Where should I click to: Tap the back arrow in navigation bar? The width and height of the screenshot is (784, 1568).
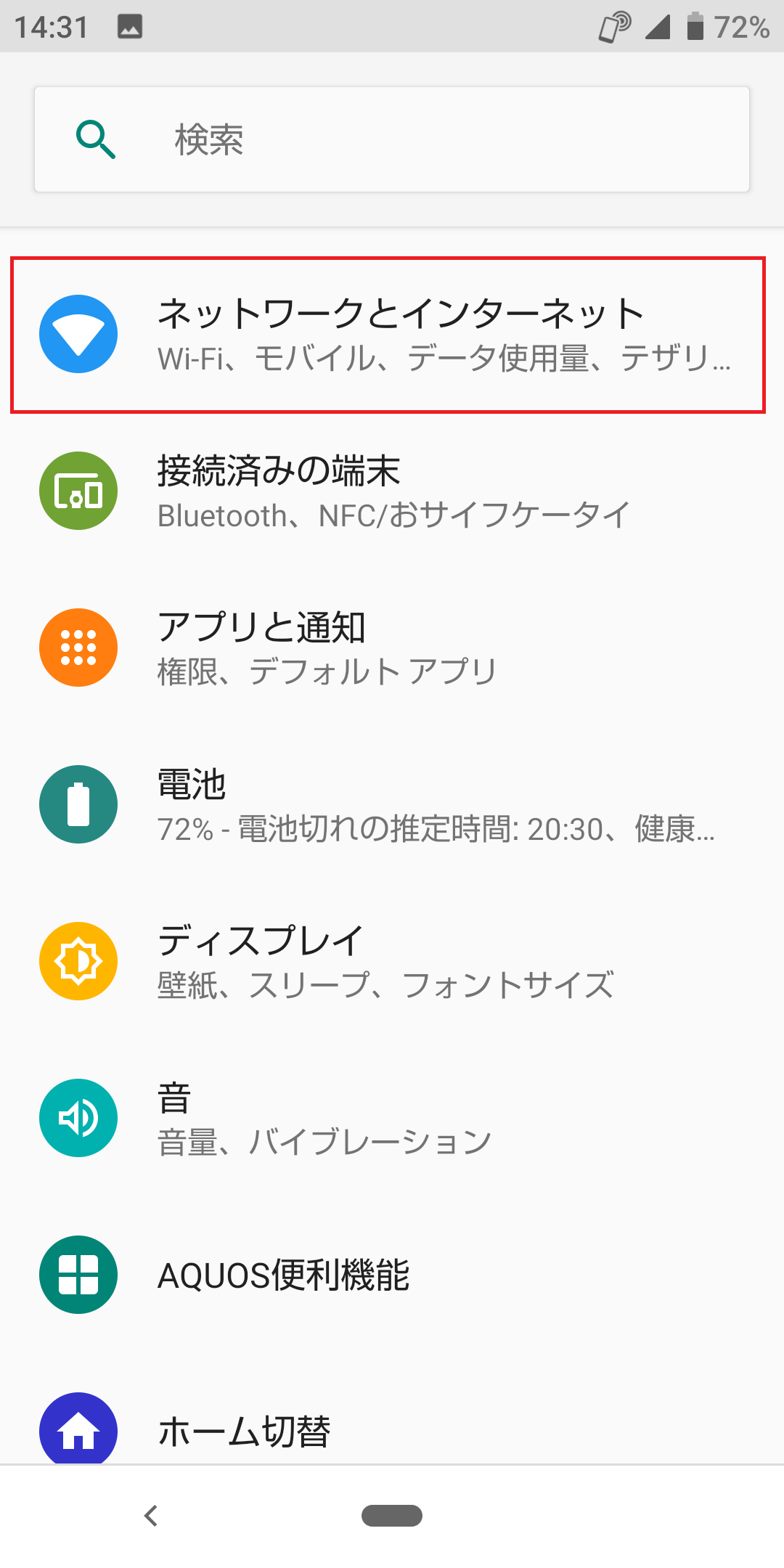click(151, 1516)
